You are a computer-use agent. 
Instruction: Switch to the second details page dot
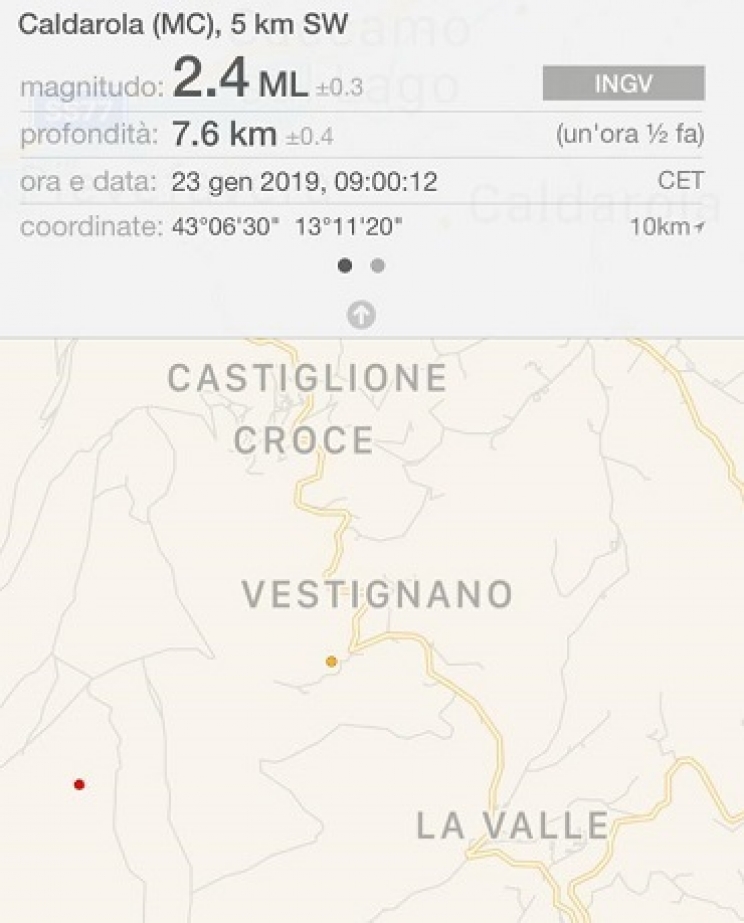[x=377, y=266]
